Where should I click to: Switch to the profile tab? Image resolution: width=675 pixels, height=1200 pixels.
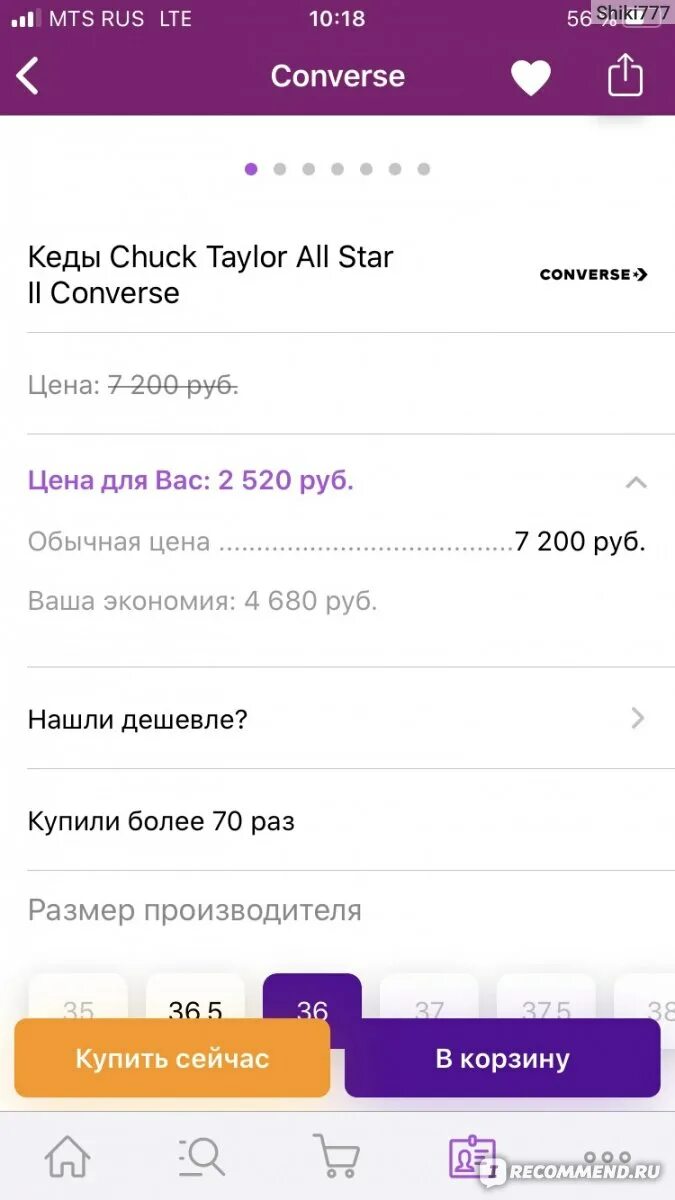(x=471, y=1157)
